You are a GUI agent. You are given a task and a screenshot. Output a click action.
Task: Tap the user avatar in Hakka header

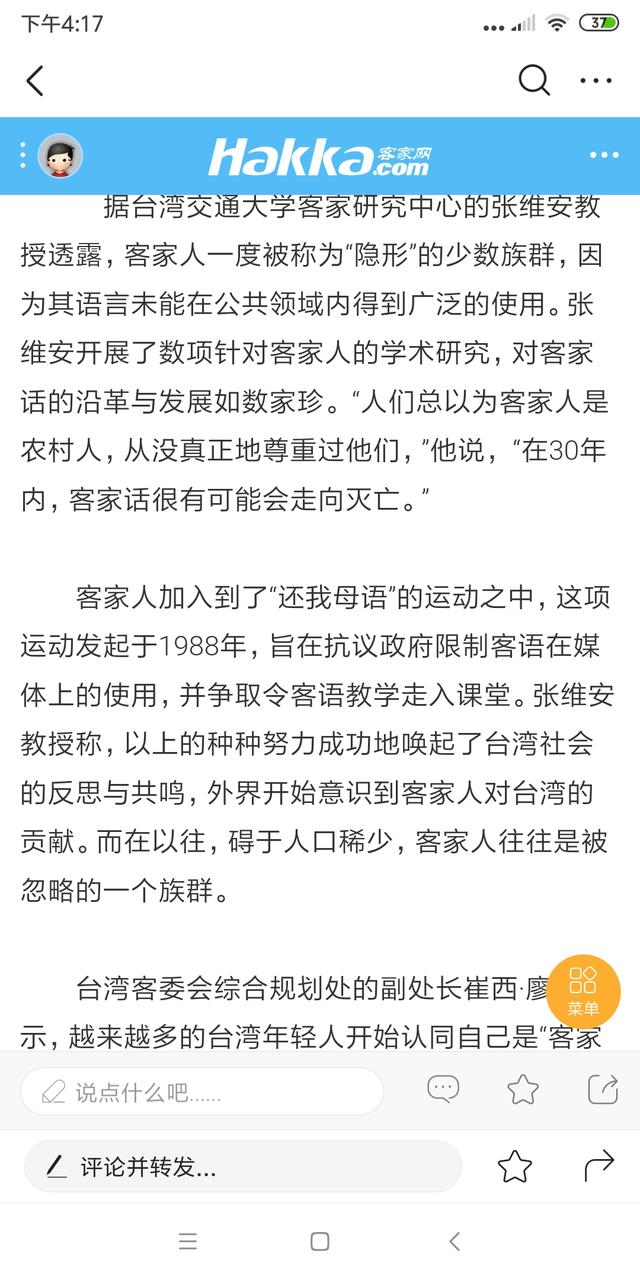60,156
